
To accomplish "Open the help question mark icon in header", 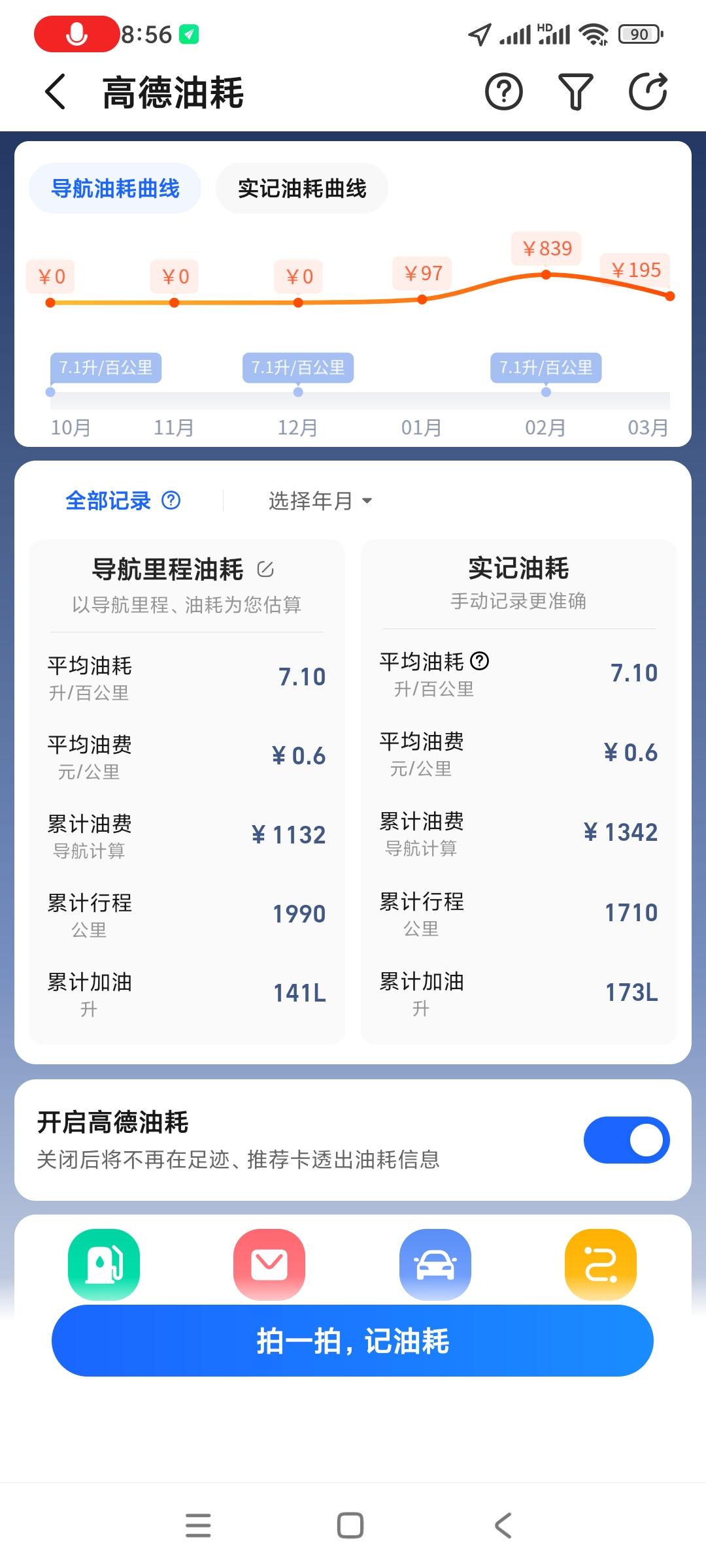I will 503,91.
